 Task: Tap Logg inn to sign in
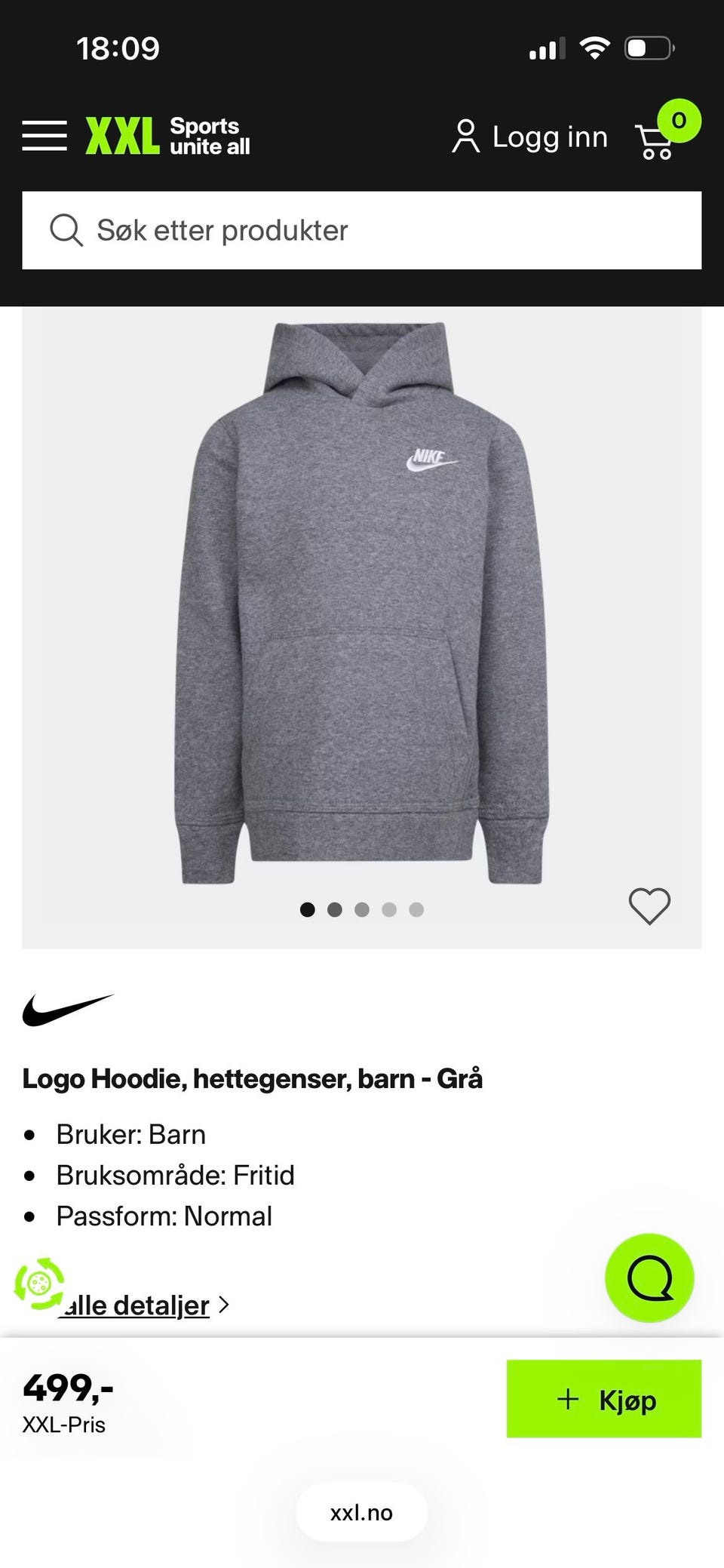point(529,137)
